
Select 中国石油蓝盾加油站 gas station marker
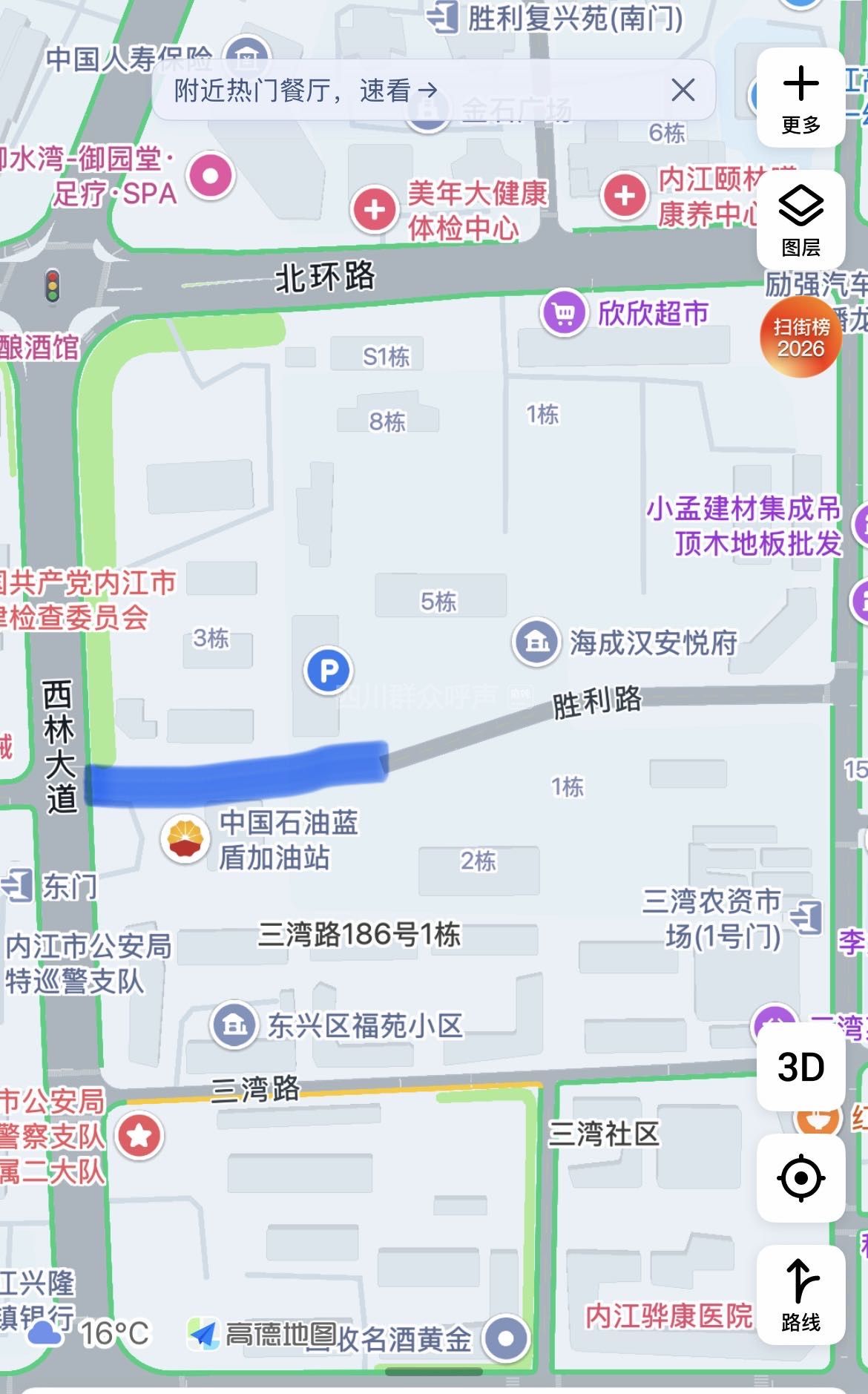click(x=185, y=839)
